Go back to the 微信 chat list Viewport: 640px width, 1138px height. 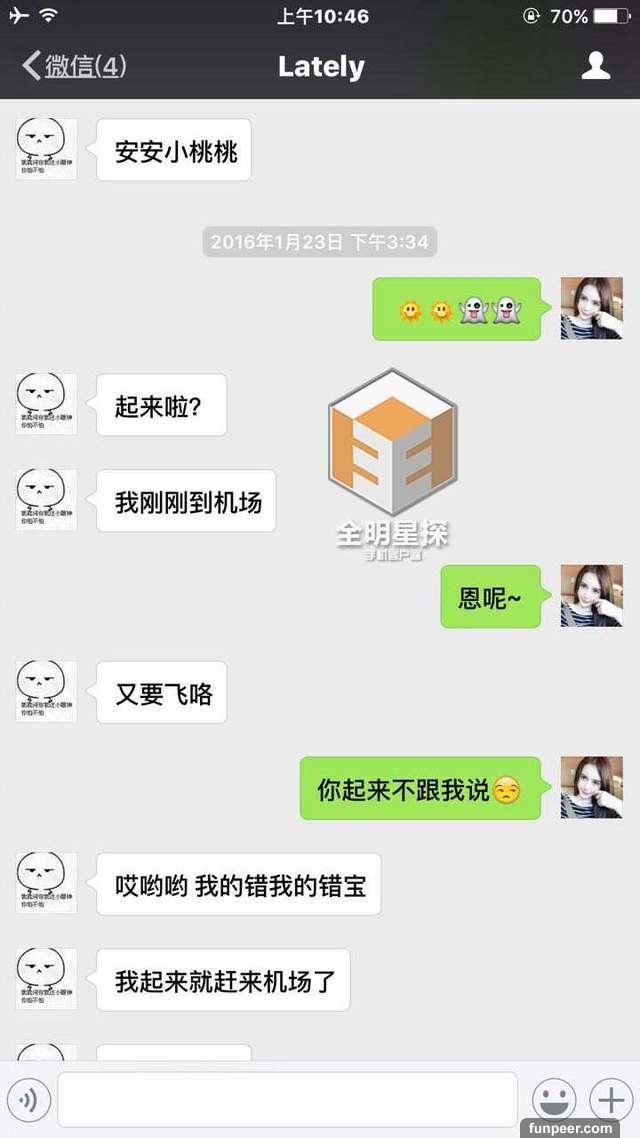click(74, 67)
